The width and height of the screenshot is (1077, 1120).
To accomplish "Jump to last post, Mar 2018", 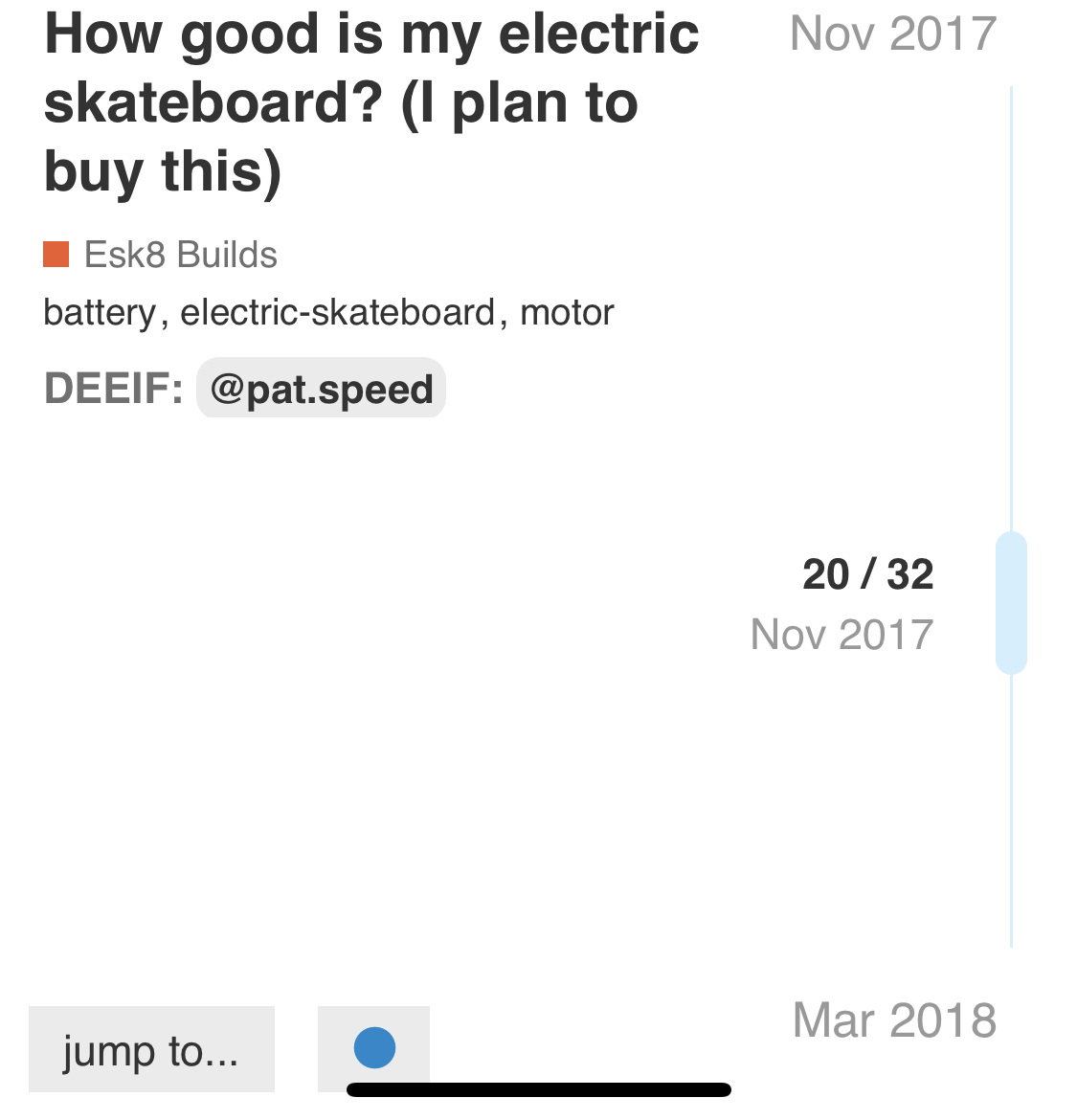I will [894, 1020].
